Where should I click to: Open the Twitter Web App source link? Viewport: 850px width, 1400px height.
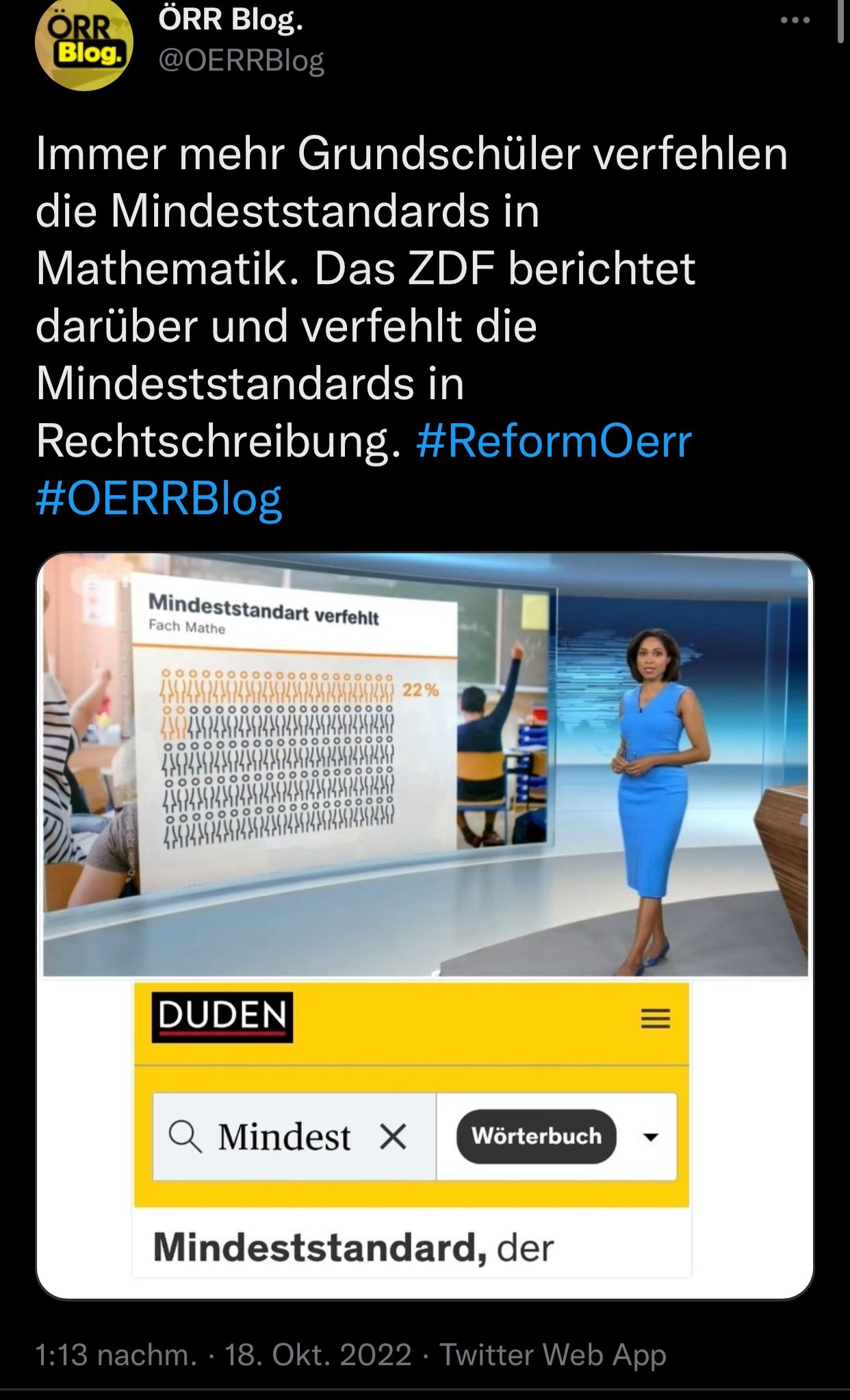click(x=552, y=1354)
